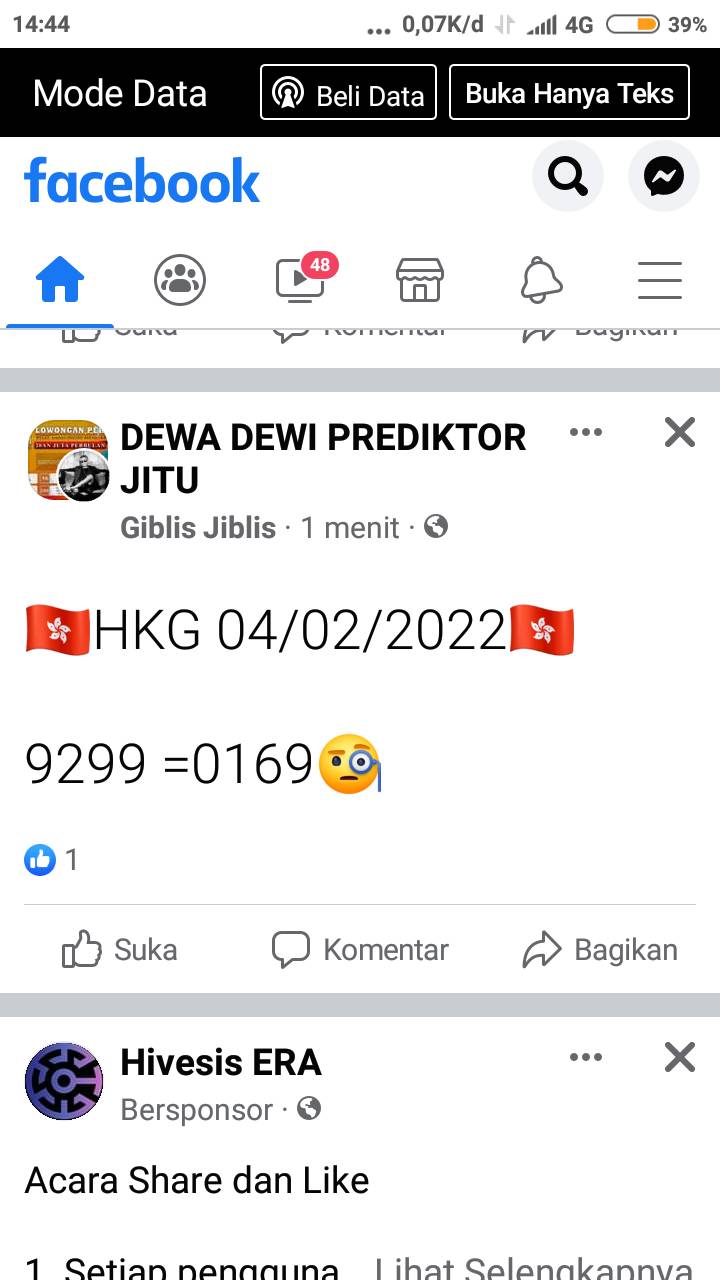Switch to the Marketplace tab
Screen dimensions: 720x1280
(x=420, y=280)
